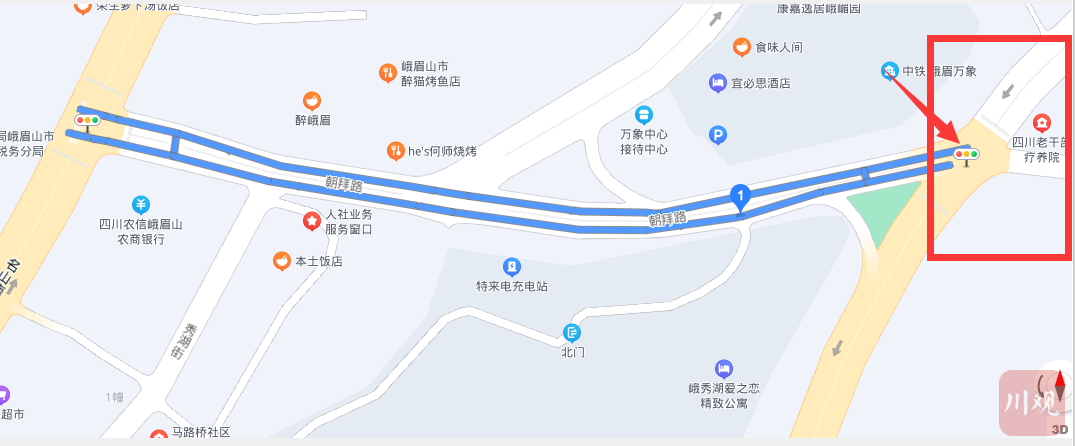Tap the 人社业务服务窗口 marker
1075x446 pixels.
pyautogui.click(x=312, y=221)
